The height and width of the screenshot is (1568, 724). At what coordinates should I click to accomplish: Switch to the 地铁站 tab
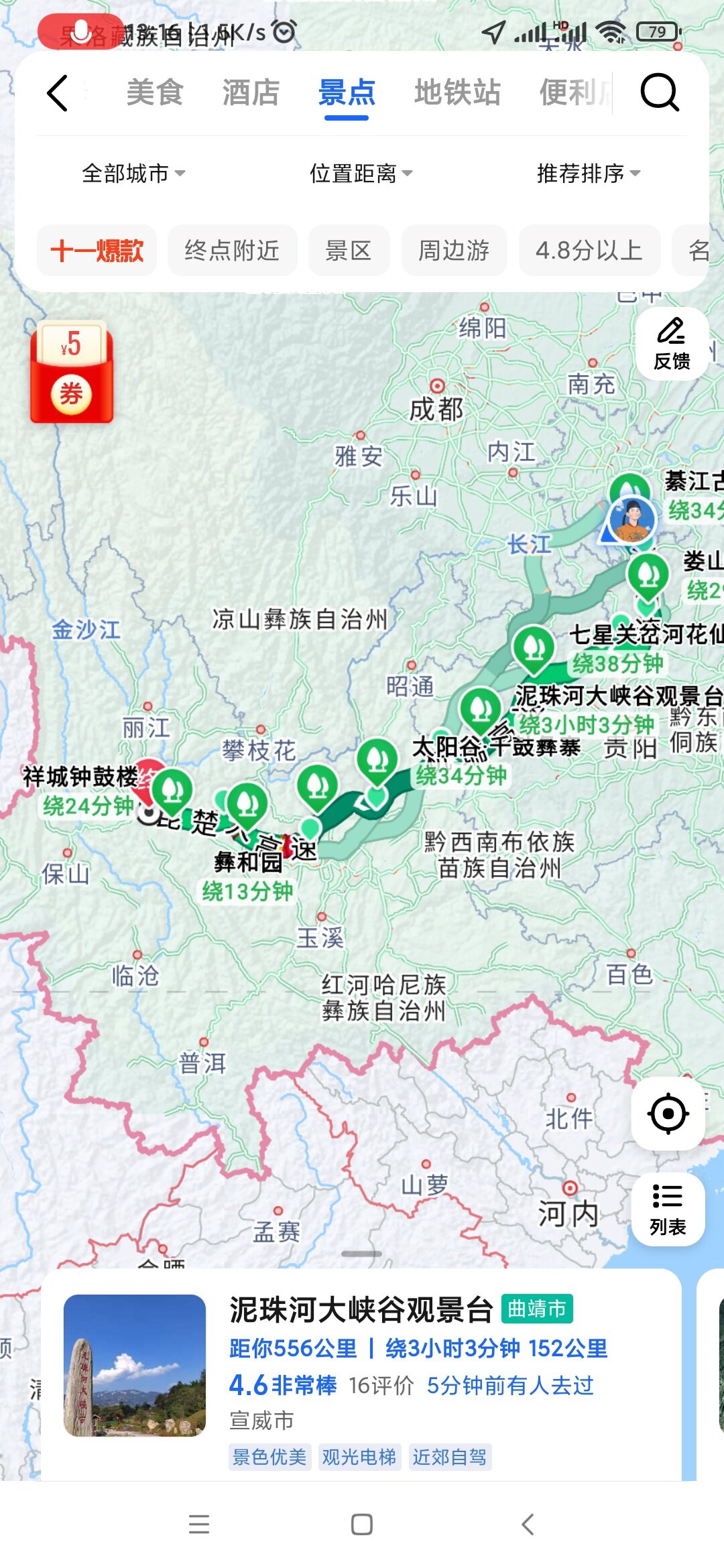[x=457, y=92]
